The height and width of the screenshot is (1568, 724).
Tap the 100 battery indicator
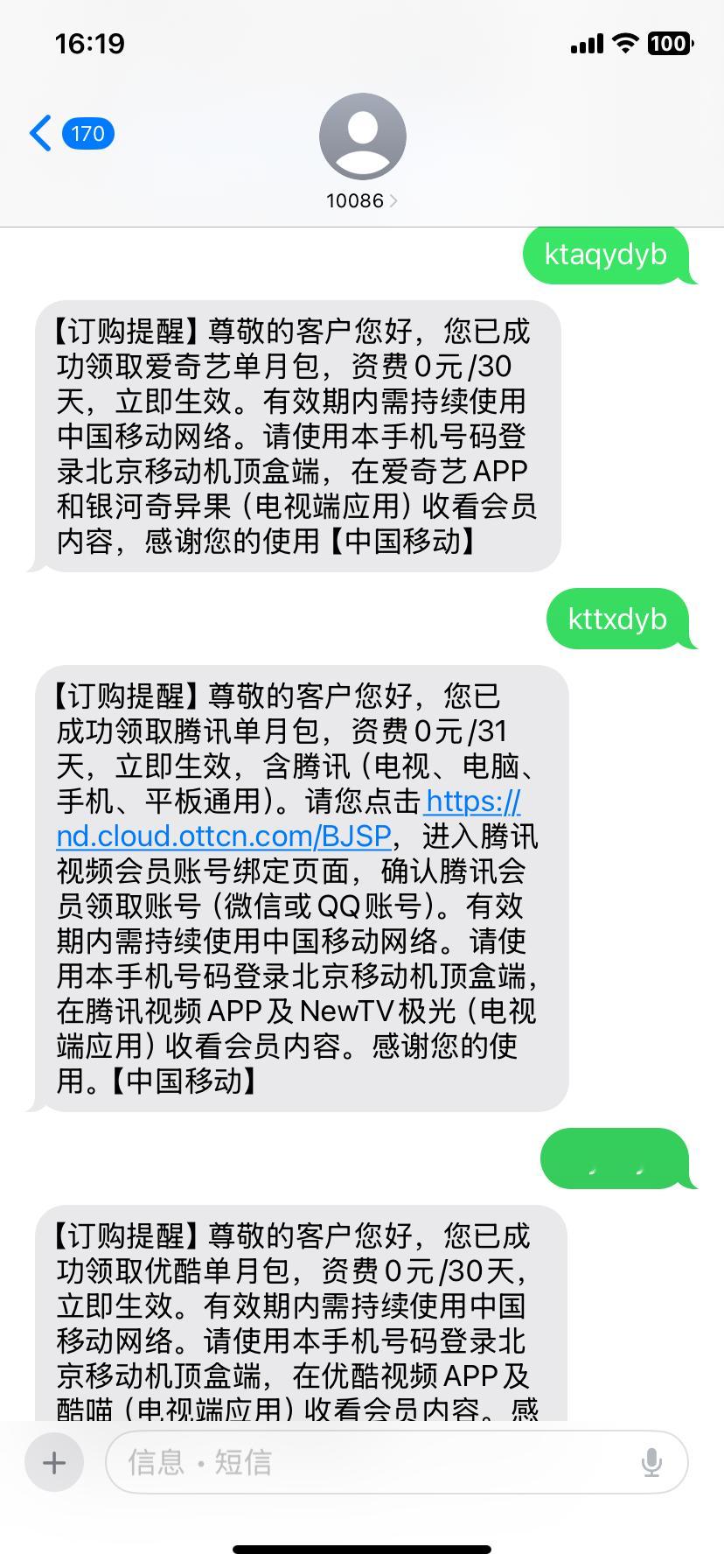[x=668, y=43]
